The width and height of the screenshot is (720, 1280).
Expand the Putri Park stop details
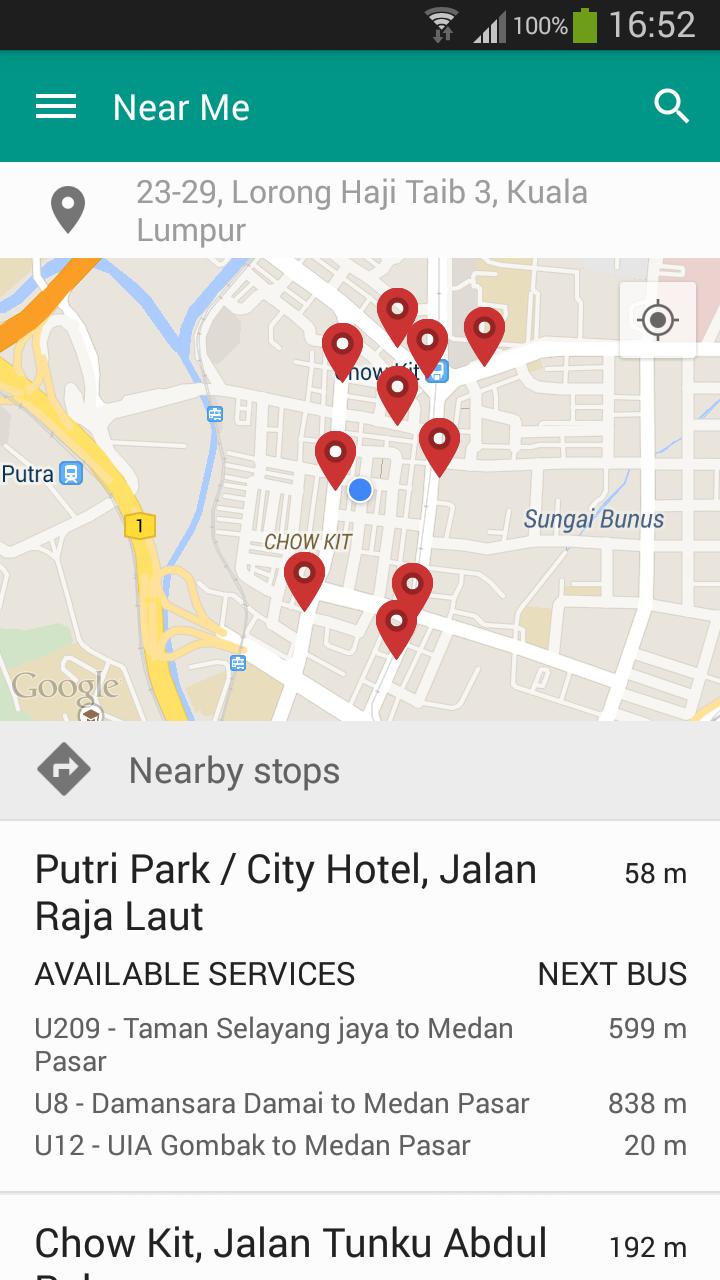pos(285,891)
